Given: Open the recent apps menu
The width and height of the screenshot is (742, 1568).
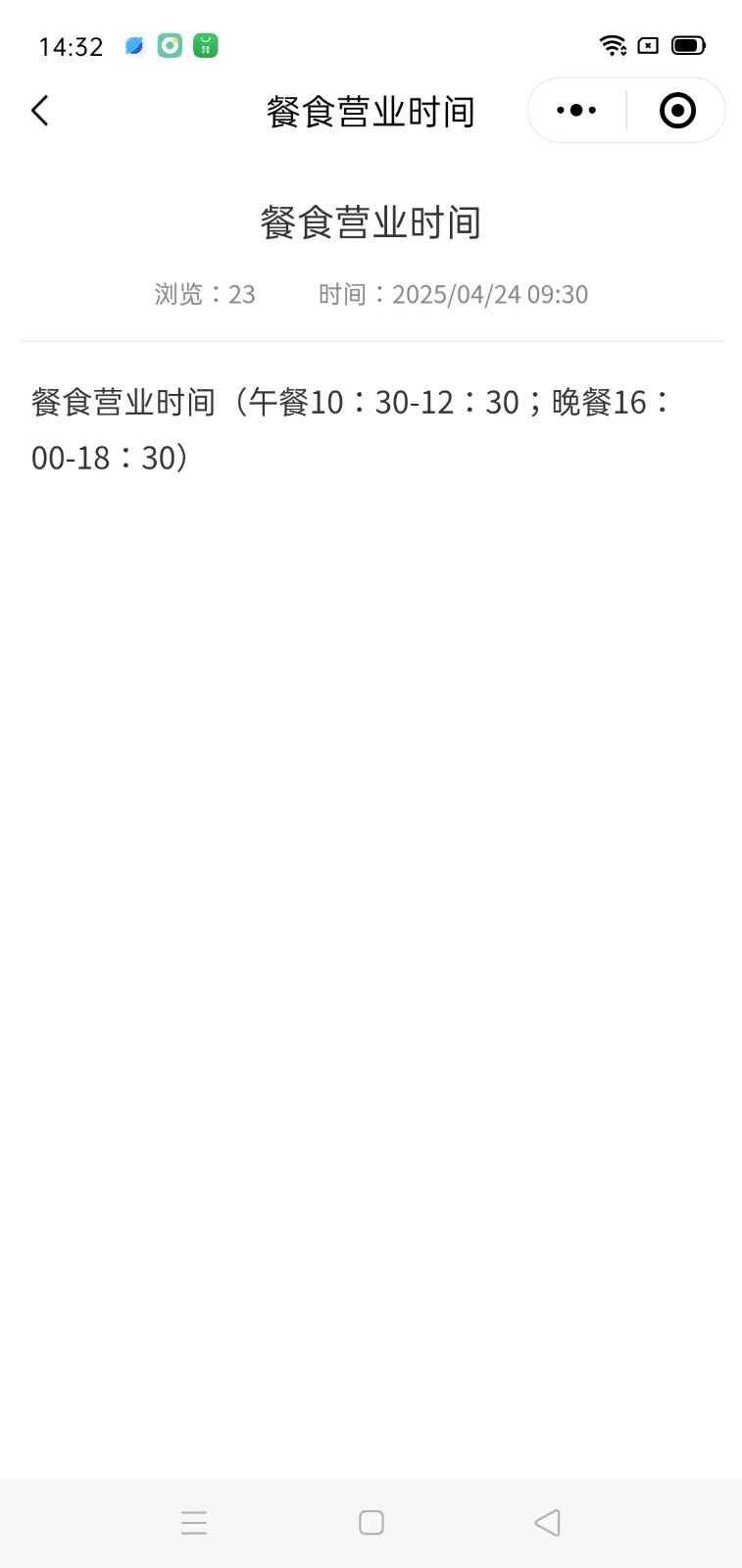Looking at the screenshot, I should pyautogui.click(x=194, y=1522).
